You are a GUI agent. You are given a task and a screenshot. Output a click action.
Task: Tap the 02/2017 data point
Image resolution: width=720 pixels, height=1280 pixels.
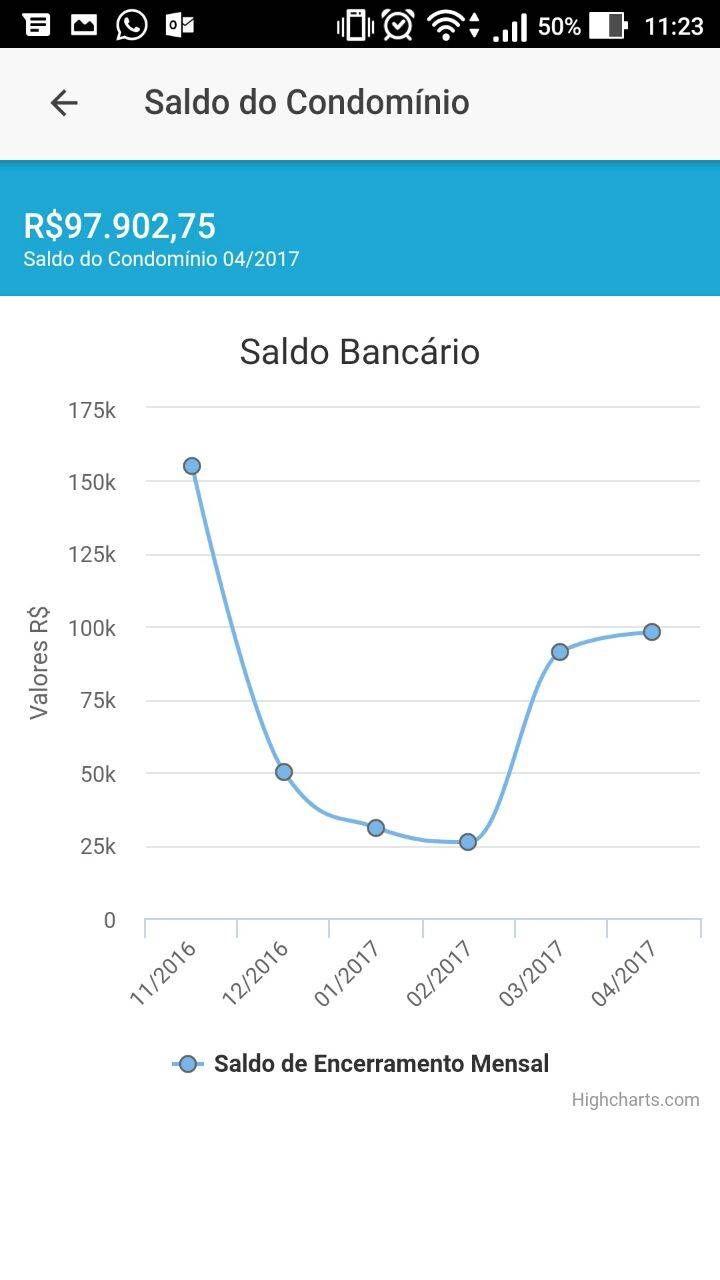coord(468,842)
